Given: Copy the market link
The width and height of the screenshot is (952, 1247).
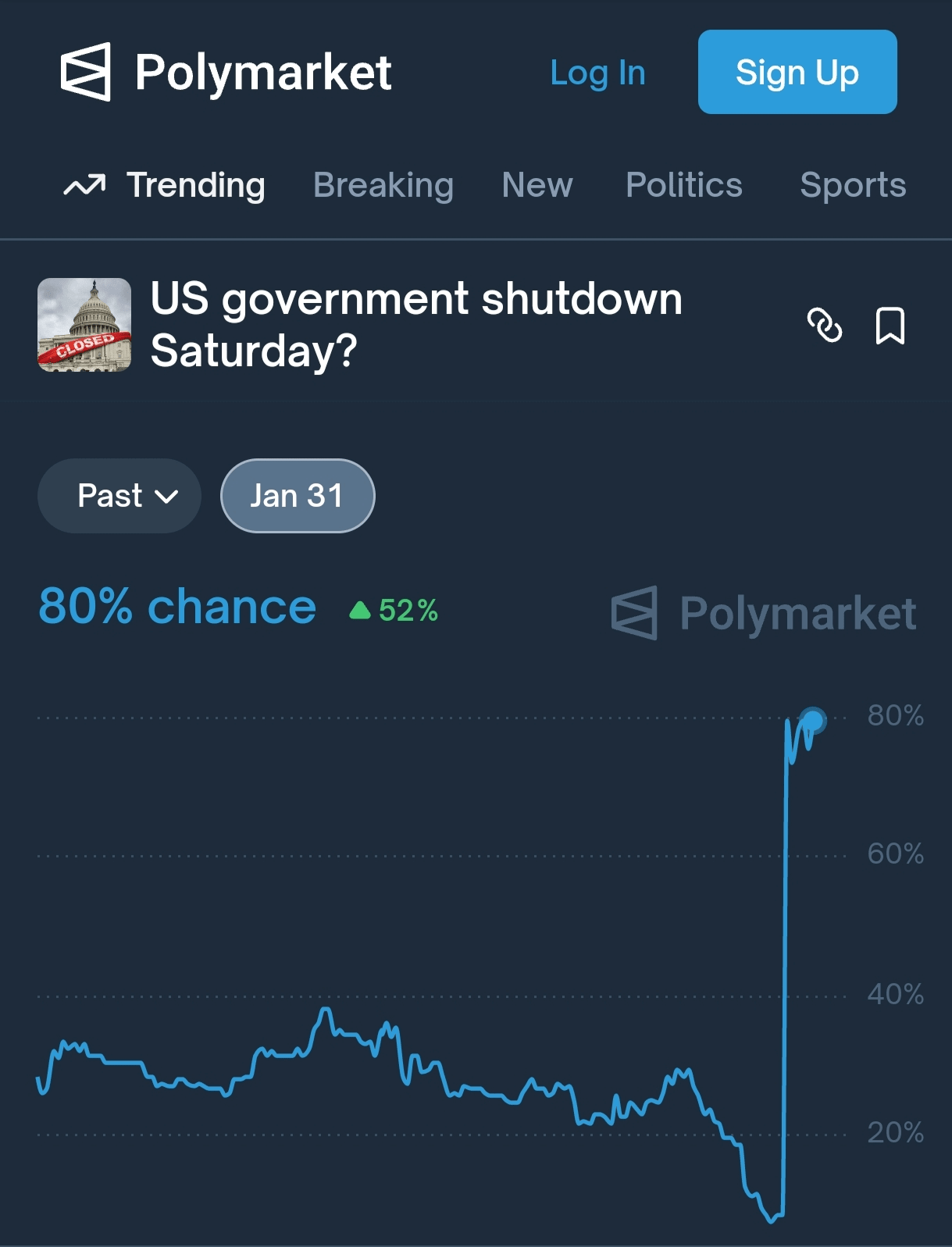Looking at the screenshot, I should click(825, 326).
